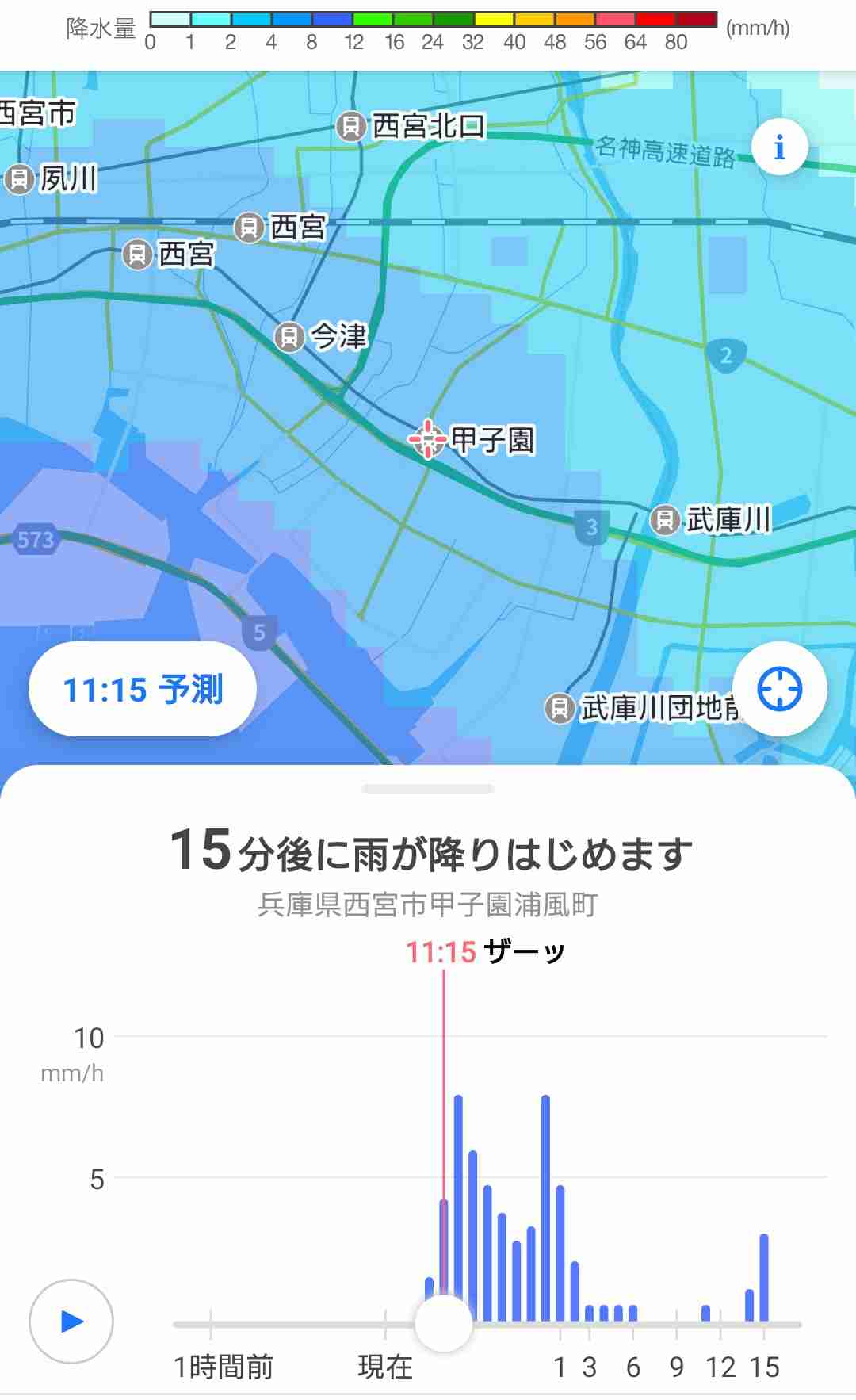Tap the timeline slider handle
856x1400 pixels.
(444, 1323)
